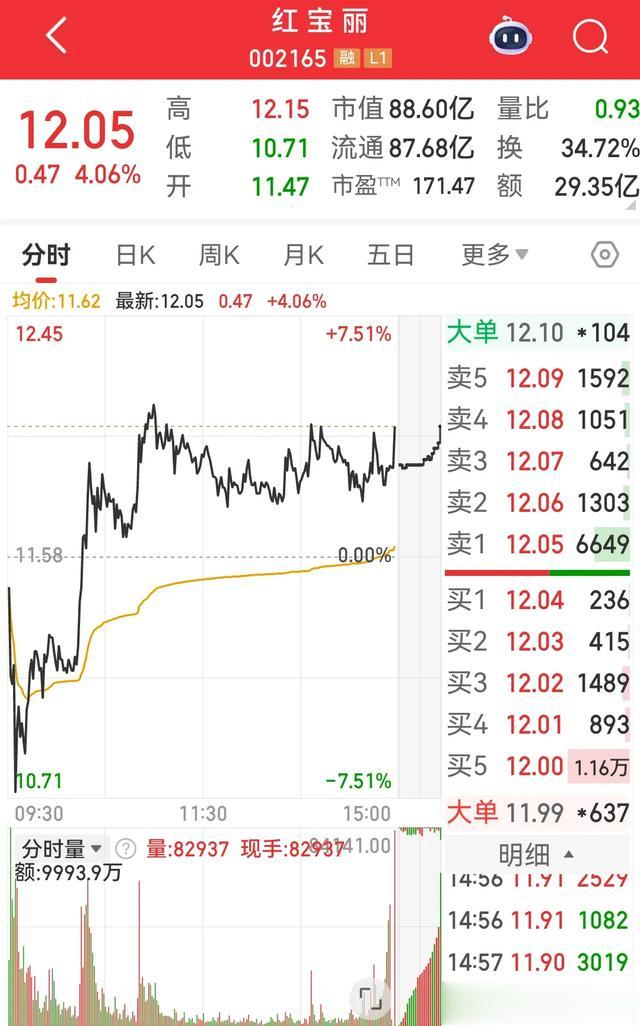Expand the 更多 dropdown
This screenshot has width=640, height=1026.
[x=495, y=254]
